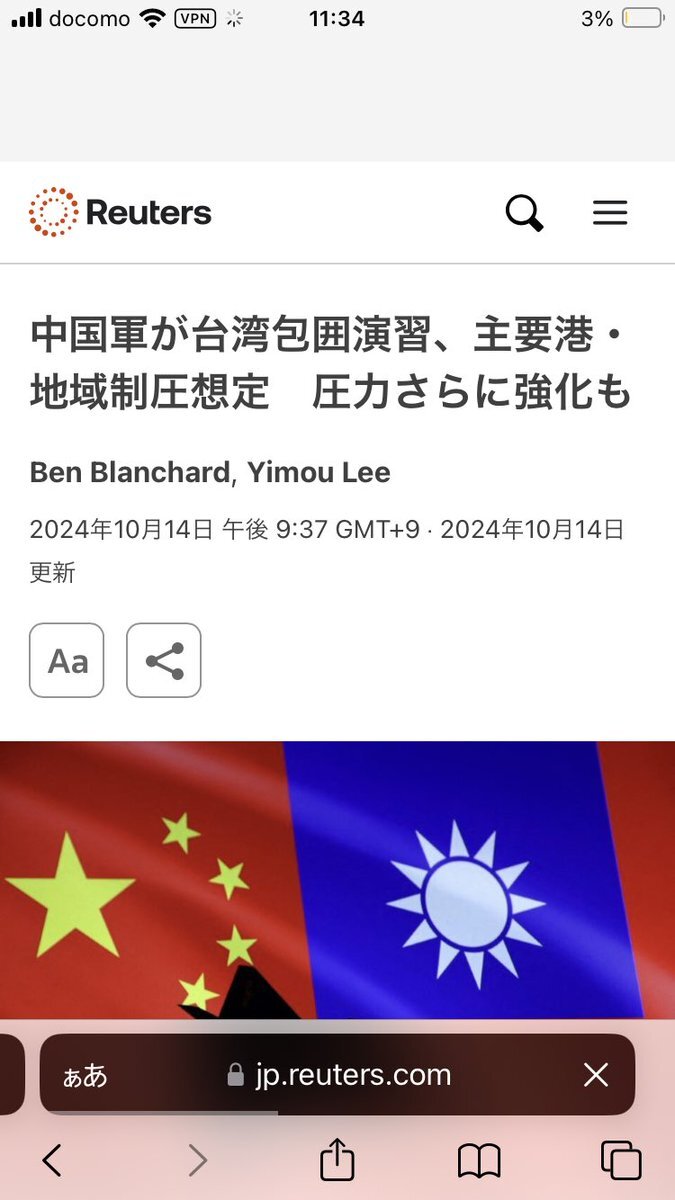This screenshot has height=1200, width=675.
Task: Open author Ben Blanchard's page
Action: tap(129, 472)
